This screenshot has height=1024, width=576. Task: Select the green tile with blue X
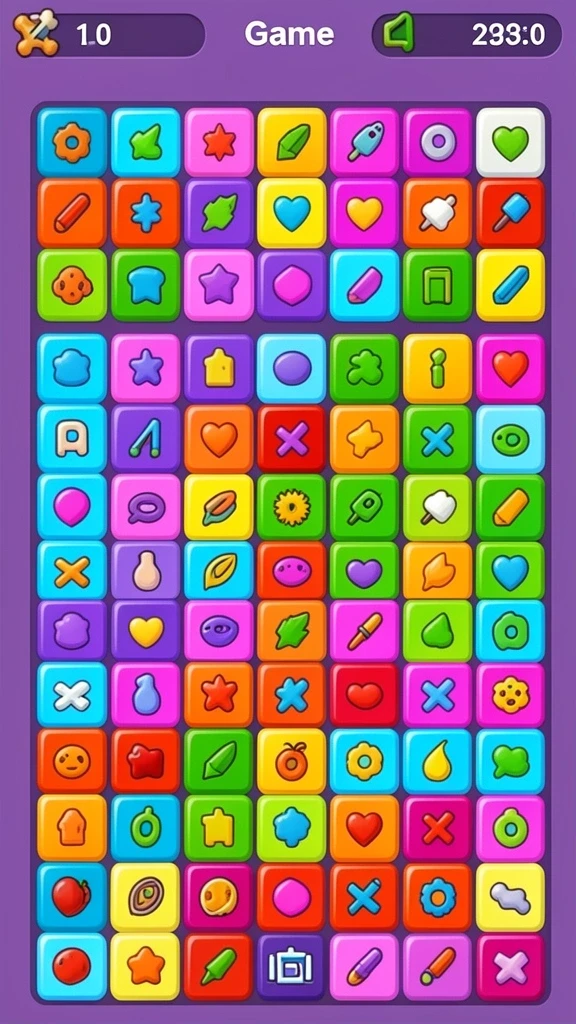(x=438, y=439)
